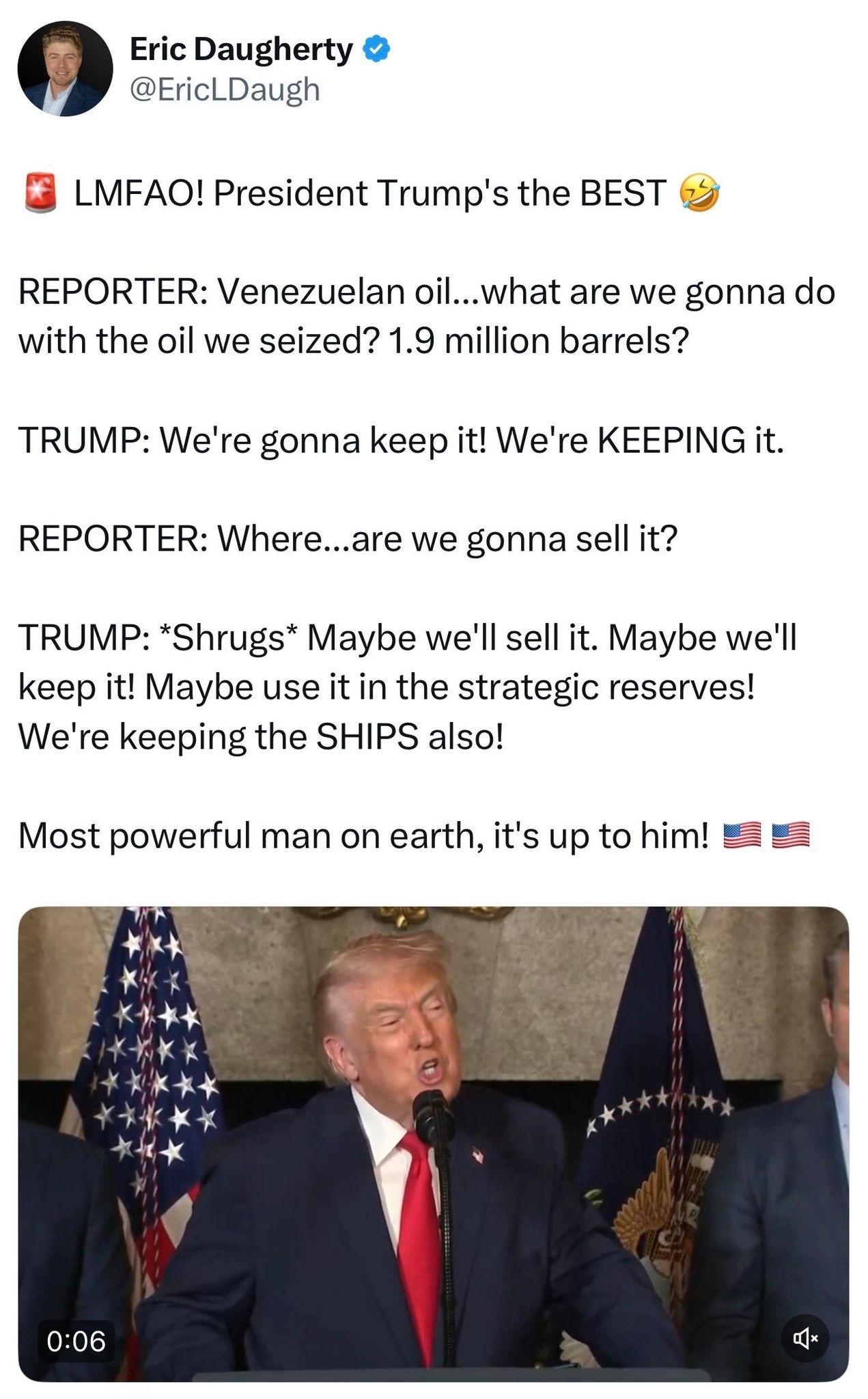Unmute the video sound
This screenshot has height=1399, width=868.
805,1340
